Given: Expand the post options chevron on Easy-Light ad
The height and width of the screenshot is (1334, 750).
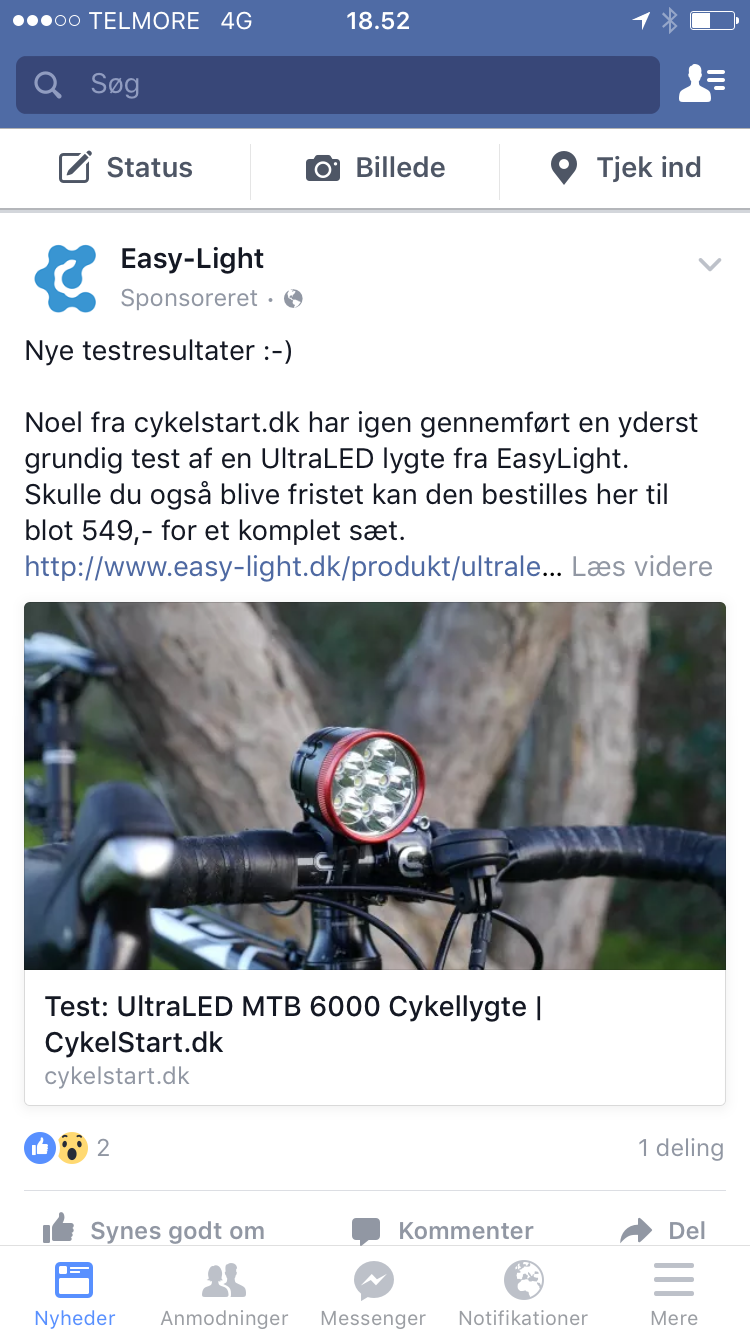Looking at the screenshot, I should point(710,264).
